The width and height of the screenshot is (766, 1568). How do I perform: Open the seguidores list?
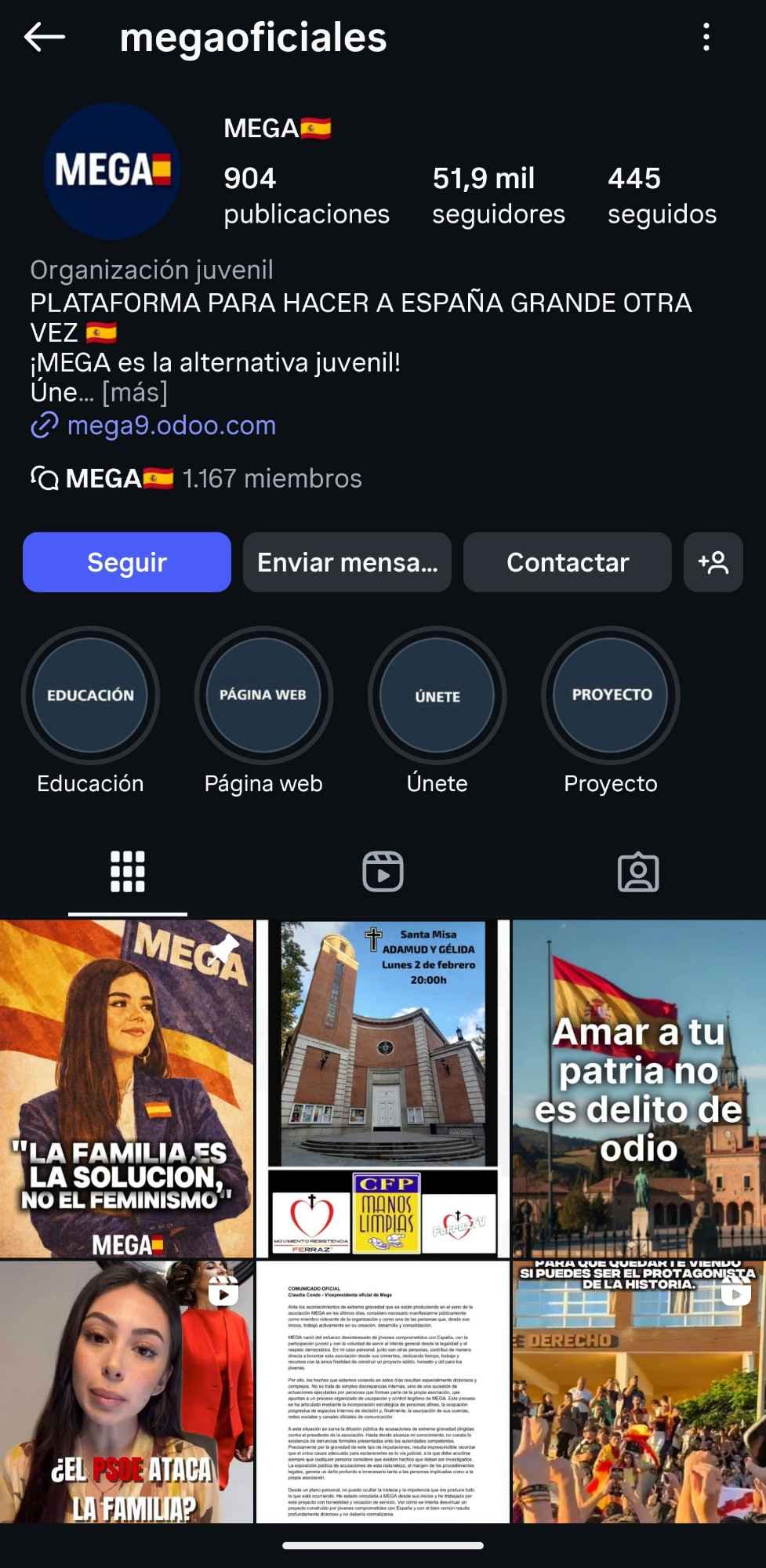pos(499,196)
